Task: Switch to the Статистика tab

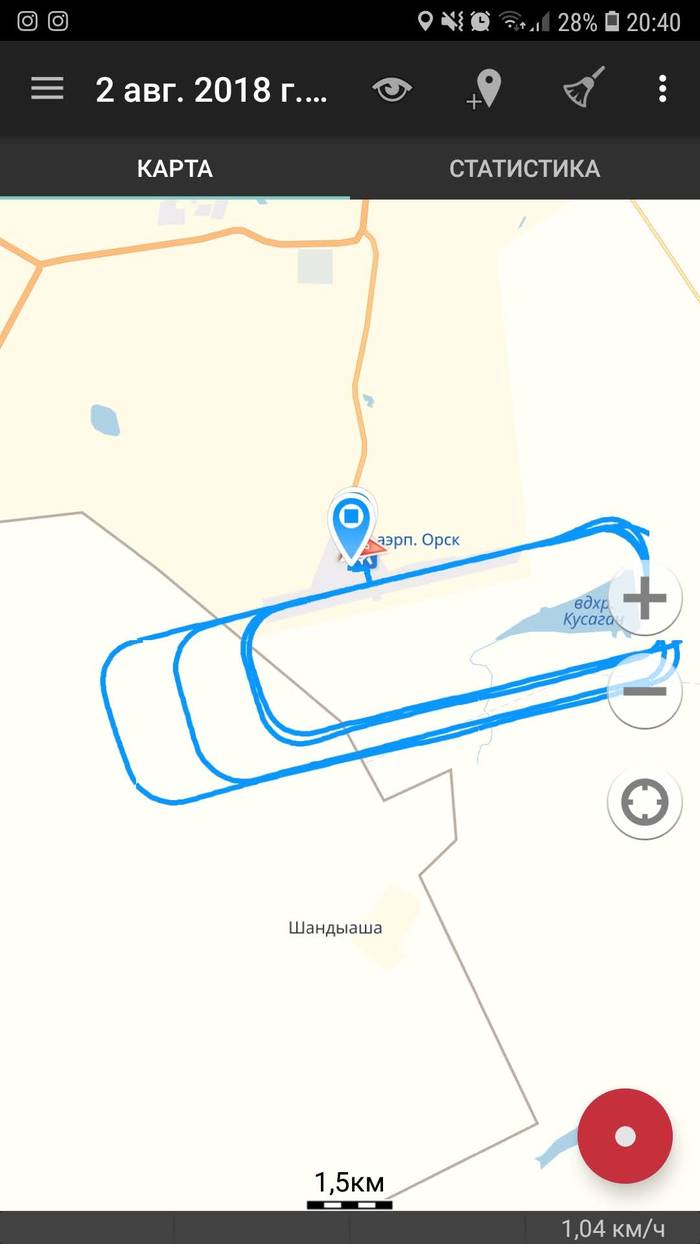Action: click(x=524, y=168)
